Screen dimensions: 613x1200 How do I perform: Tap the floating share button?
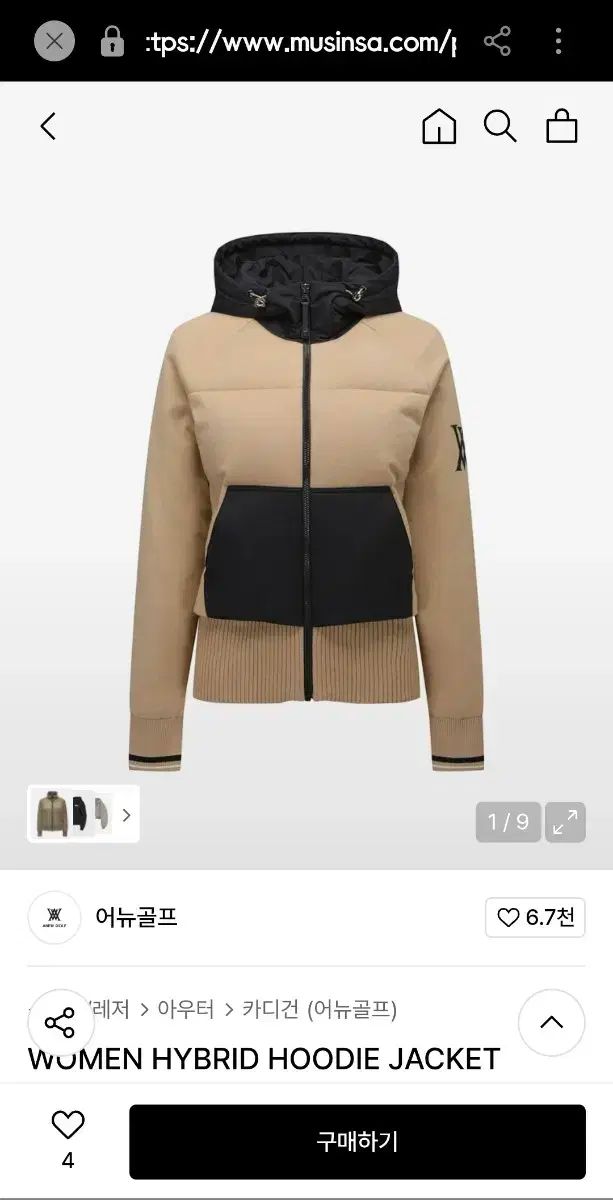pos(60,1022)
